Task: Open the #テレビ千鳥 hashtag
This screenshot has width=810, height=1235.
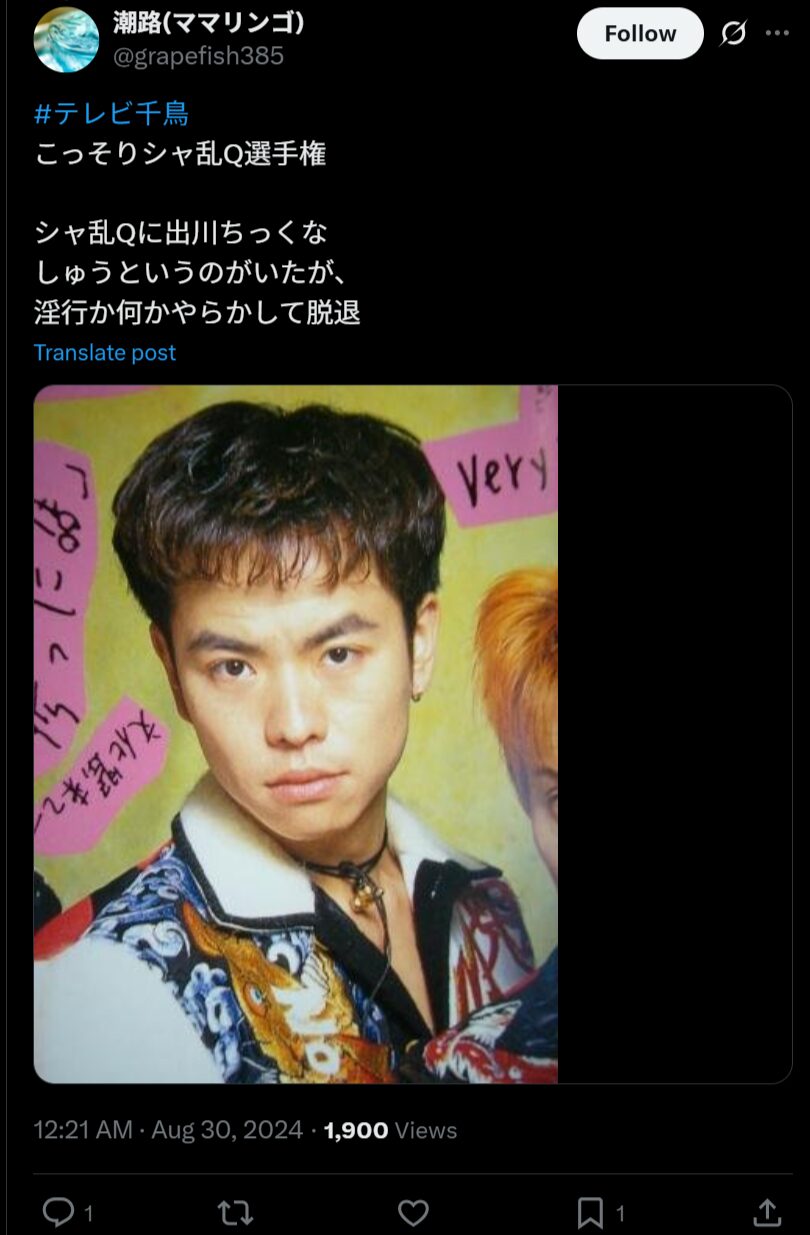Action: 111,114
